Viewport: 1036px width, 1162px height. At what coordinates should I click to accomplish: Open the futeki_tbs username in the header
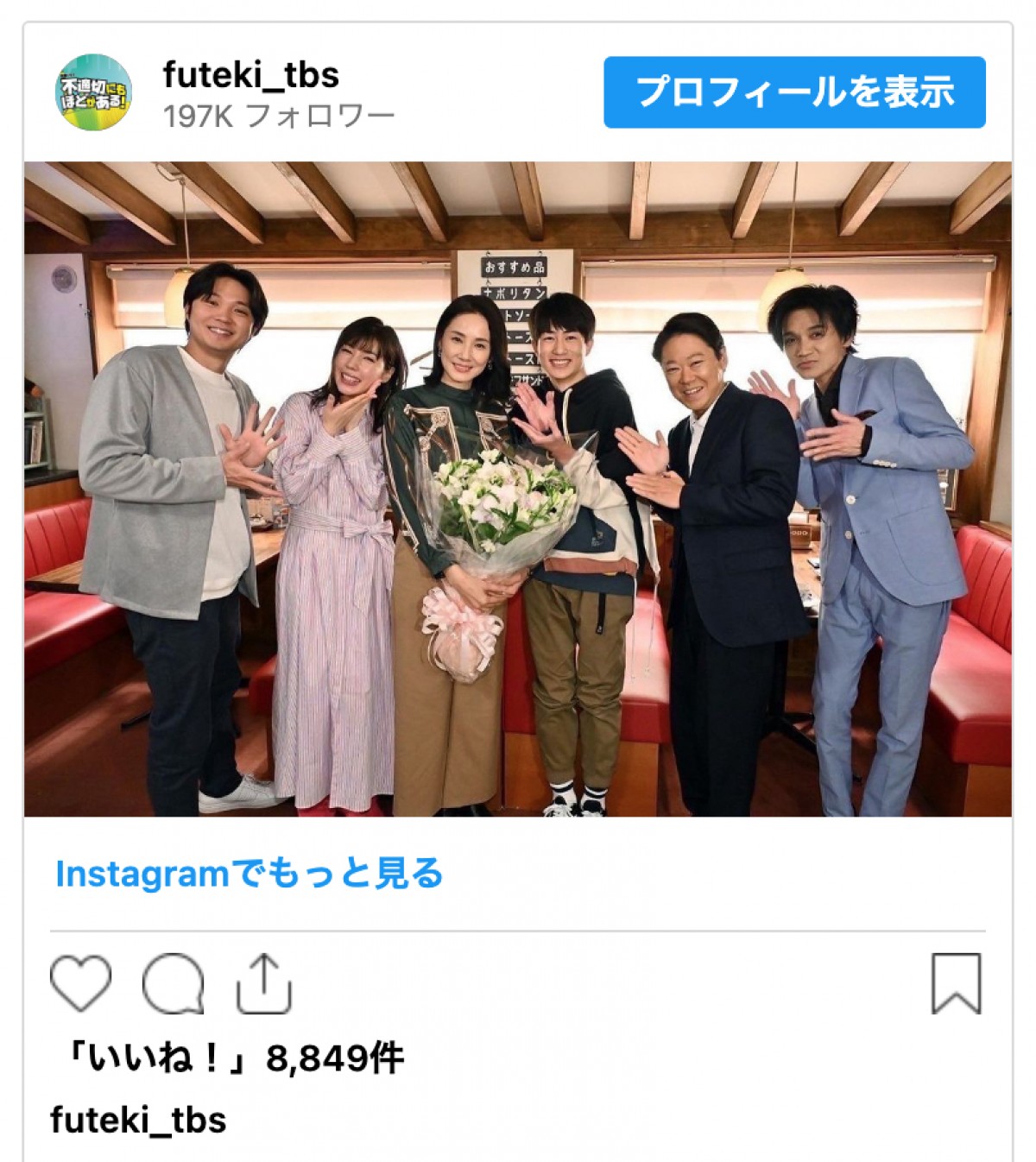point(250,75)
